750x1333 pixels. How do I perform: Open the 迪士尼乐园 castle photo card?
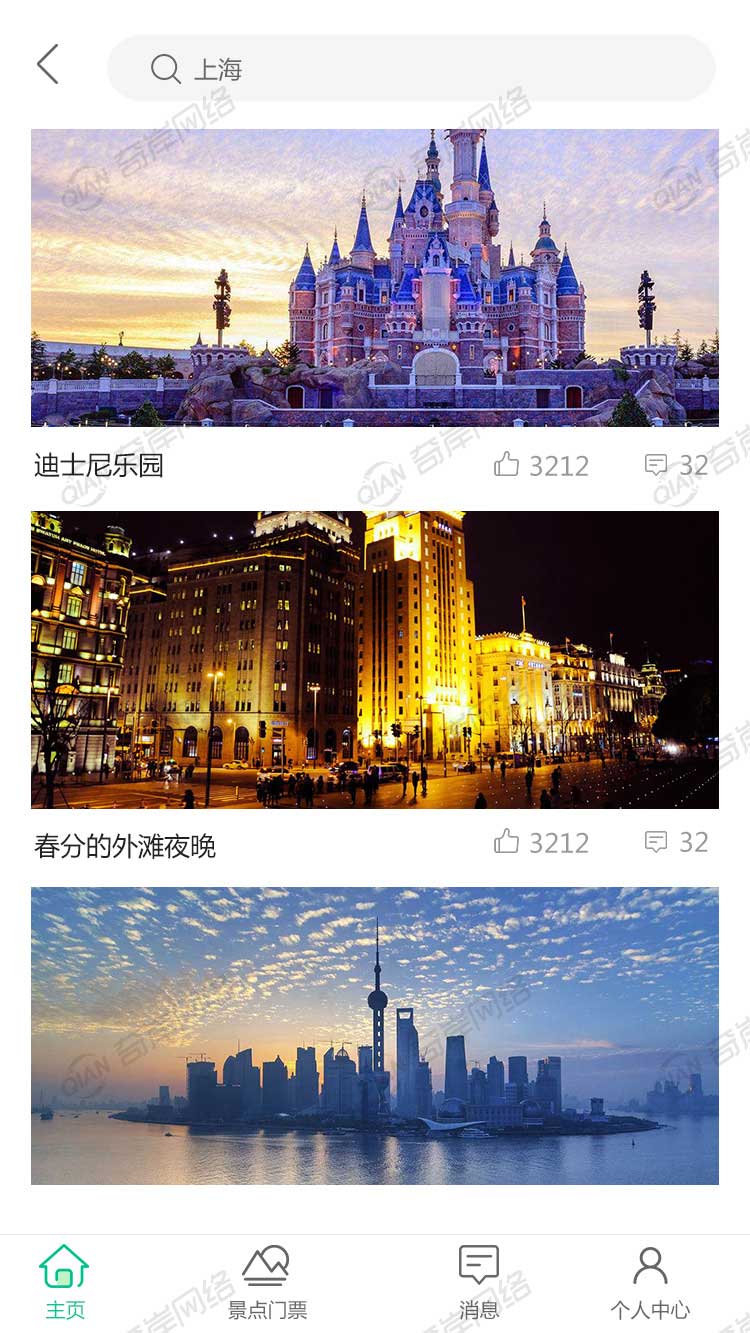pos(374,277)
